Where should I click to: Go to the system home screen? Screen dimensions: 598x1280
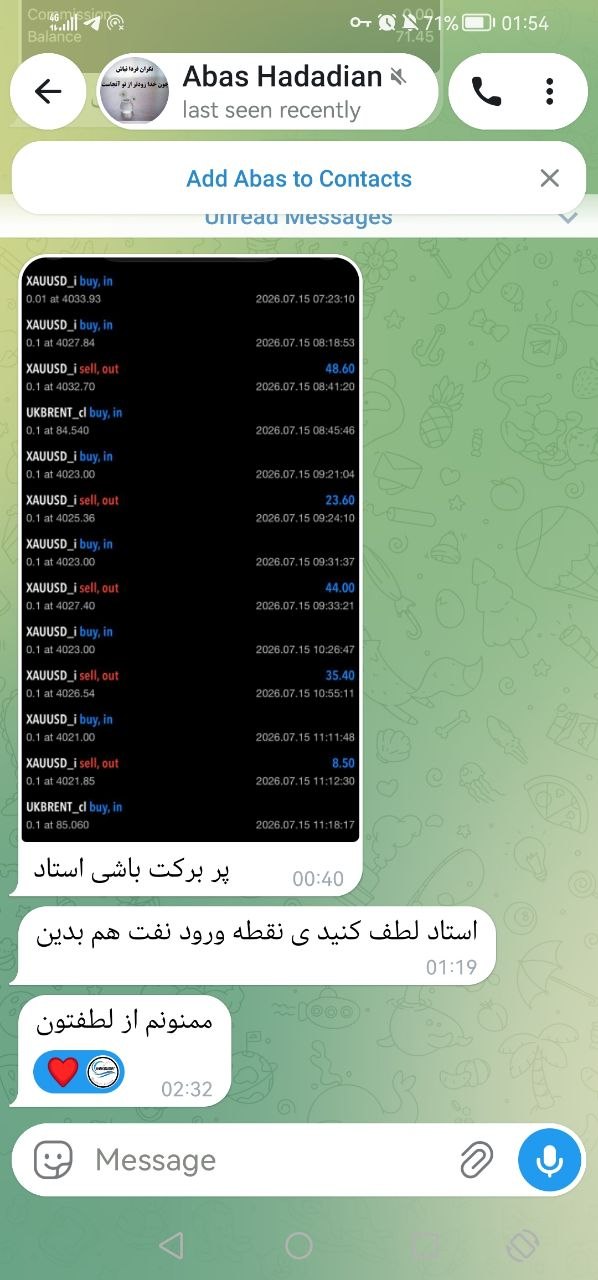[299, 1245]
